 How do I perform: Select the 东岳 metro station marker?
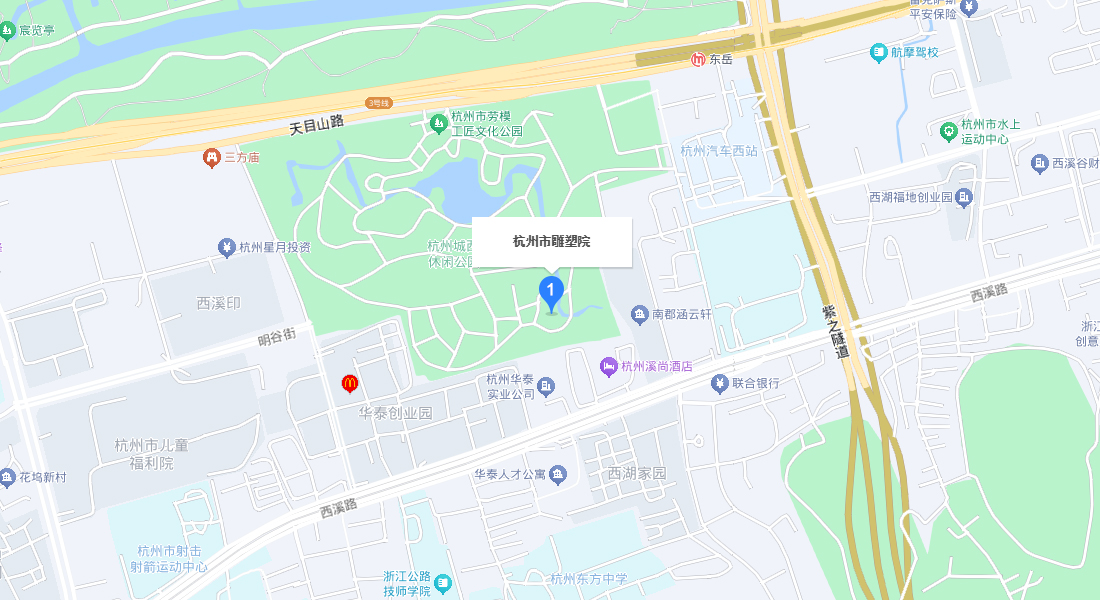(x=699, y=59)
